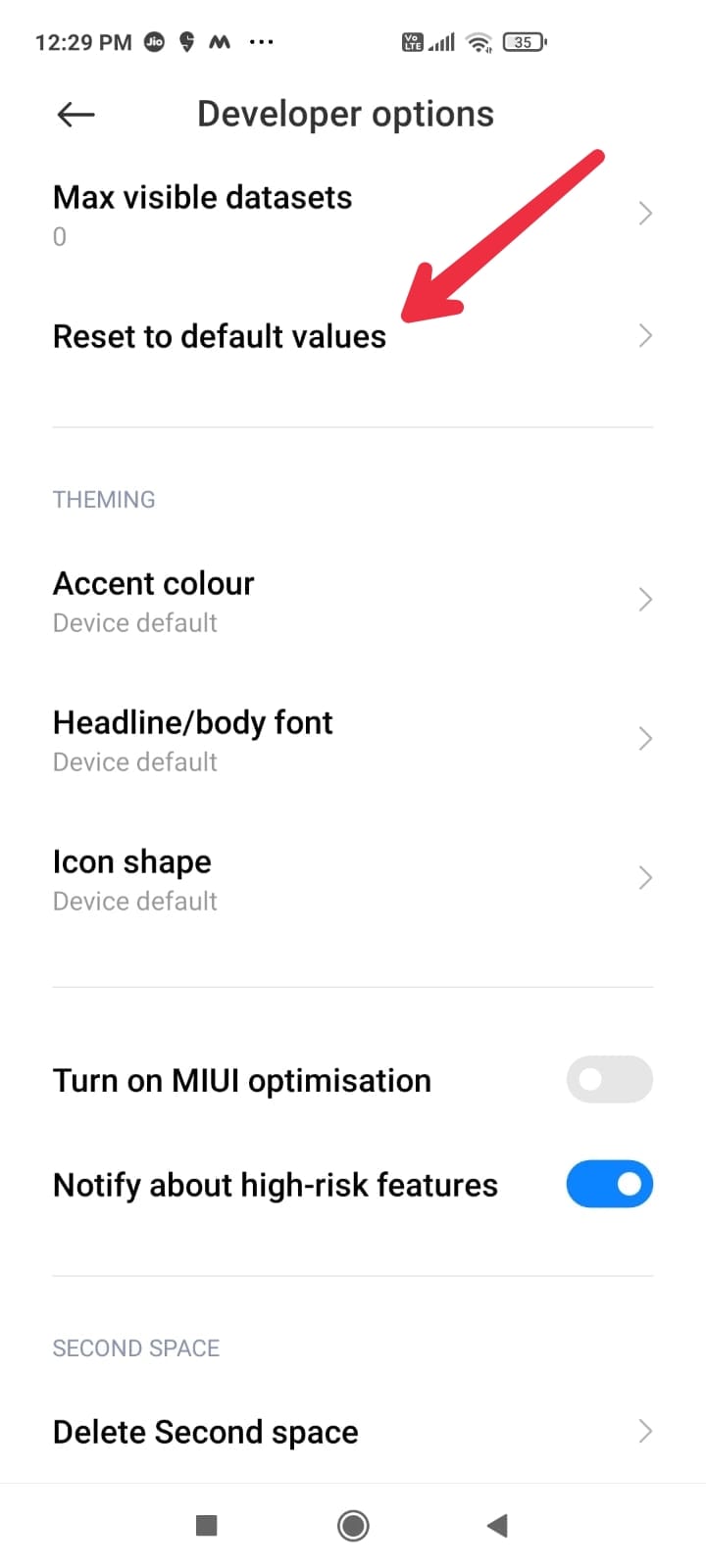Tap the Swiggy notification icon
Image resolution: width=706 pixels, height=1568 pixels.
pyautogui.click(x=186, y=41)
